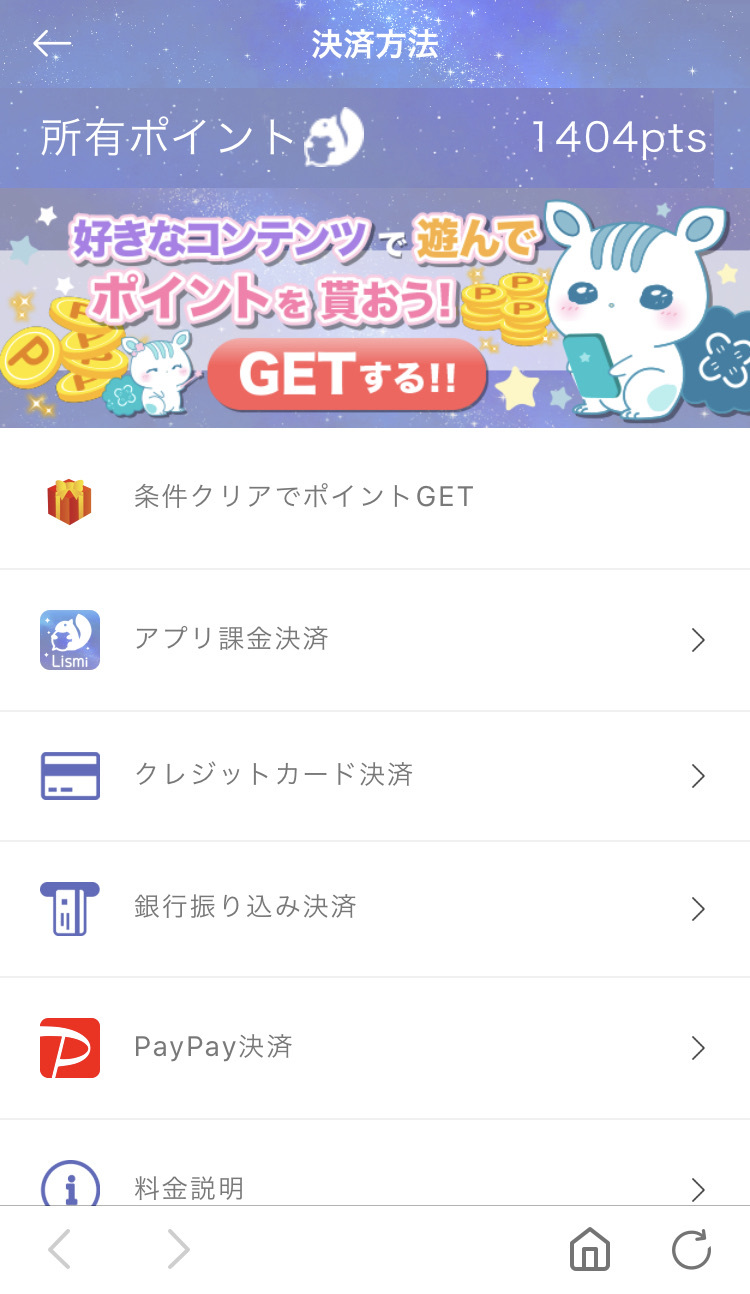Viewport: 750px width, 1294px height.
Task: Reload the page
Action: tap(691, 1249)
